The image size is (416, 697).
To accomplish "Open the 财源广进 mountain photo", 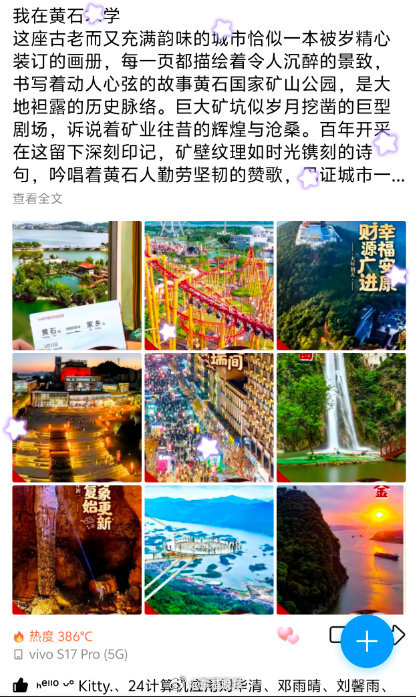I will tap(341, 285).
